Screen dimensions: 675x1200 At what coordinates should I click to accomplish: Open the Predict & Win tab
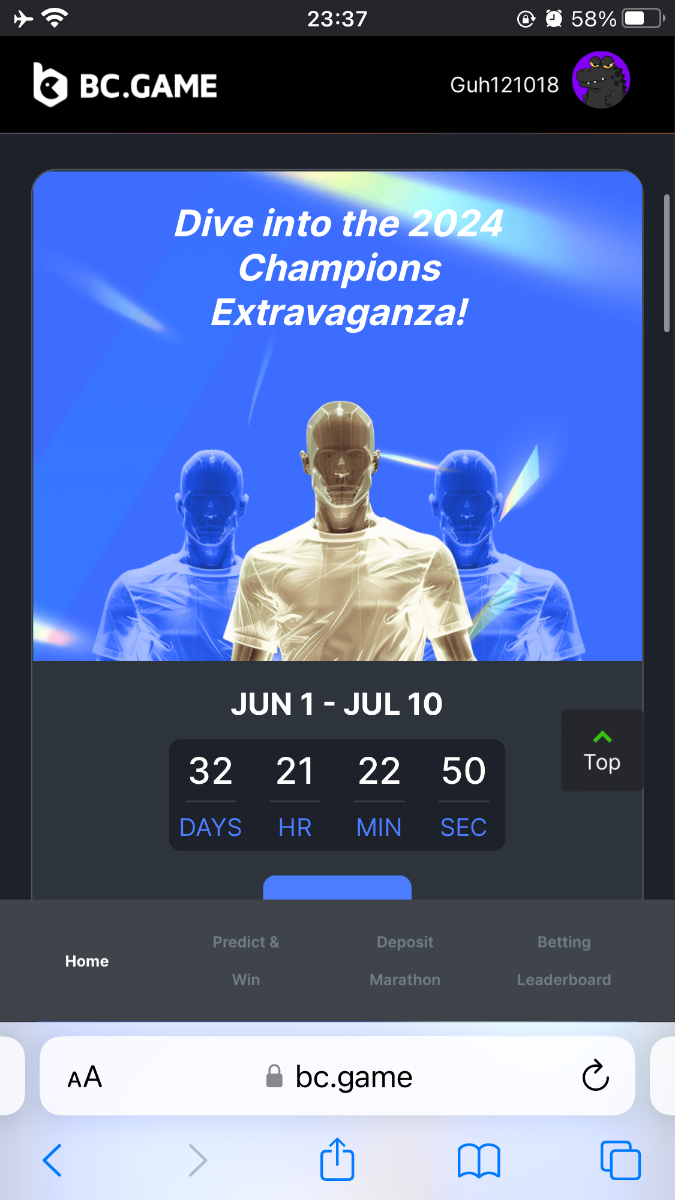(246, 961)
